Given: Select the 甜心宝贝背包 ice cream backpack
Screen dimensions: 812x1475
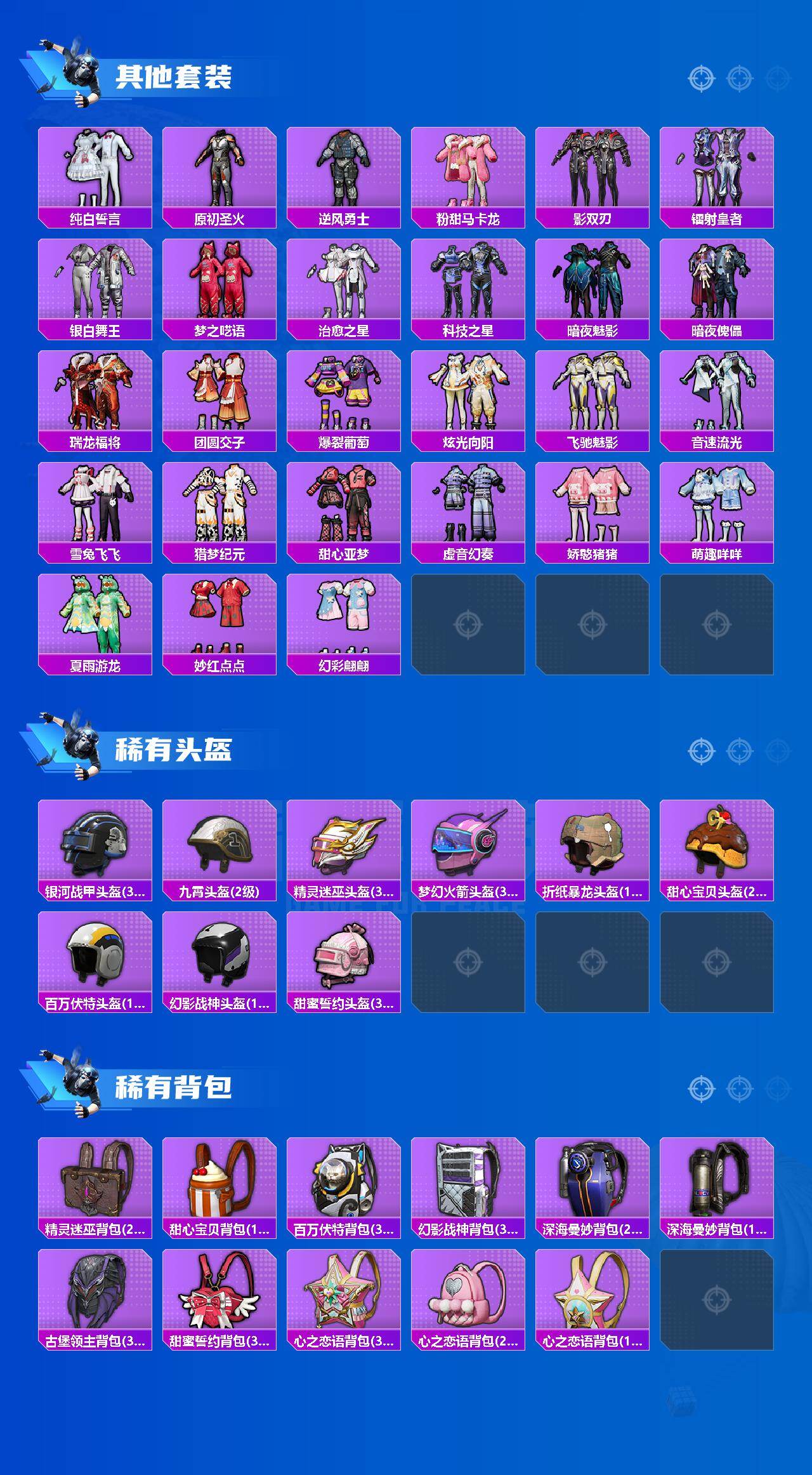Looking at the screenshot, I should (x=219, y=1177).
